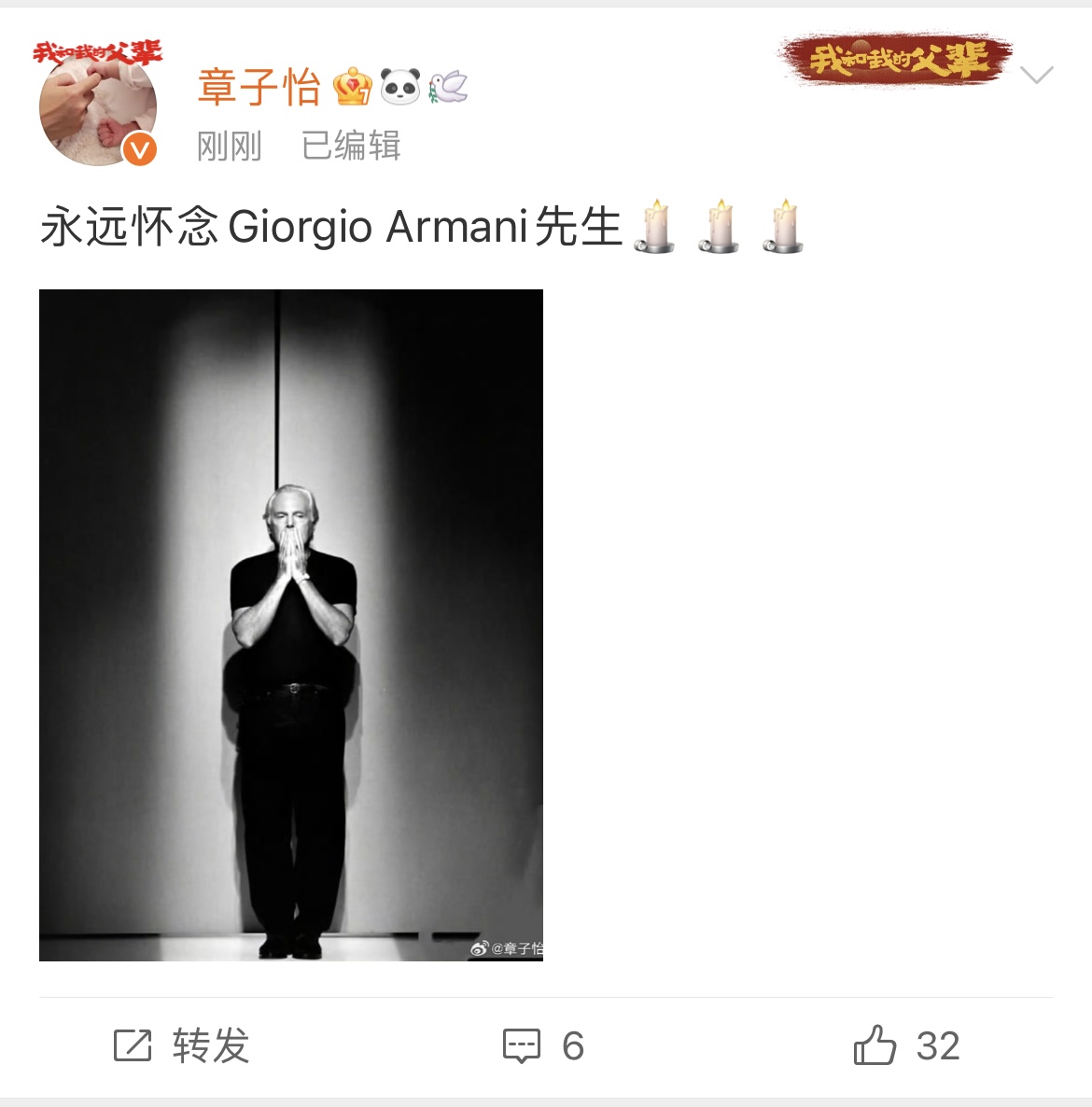
Task: Repost via the 转发 button
Action: pyautogui.click(x=182, y=1045)
